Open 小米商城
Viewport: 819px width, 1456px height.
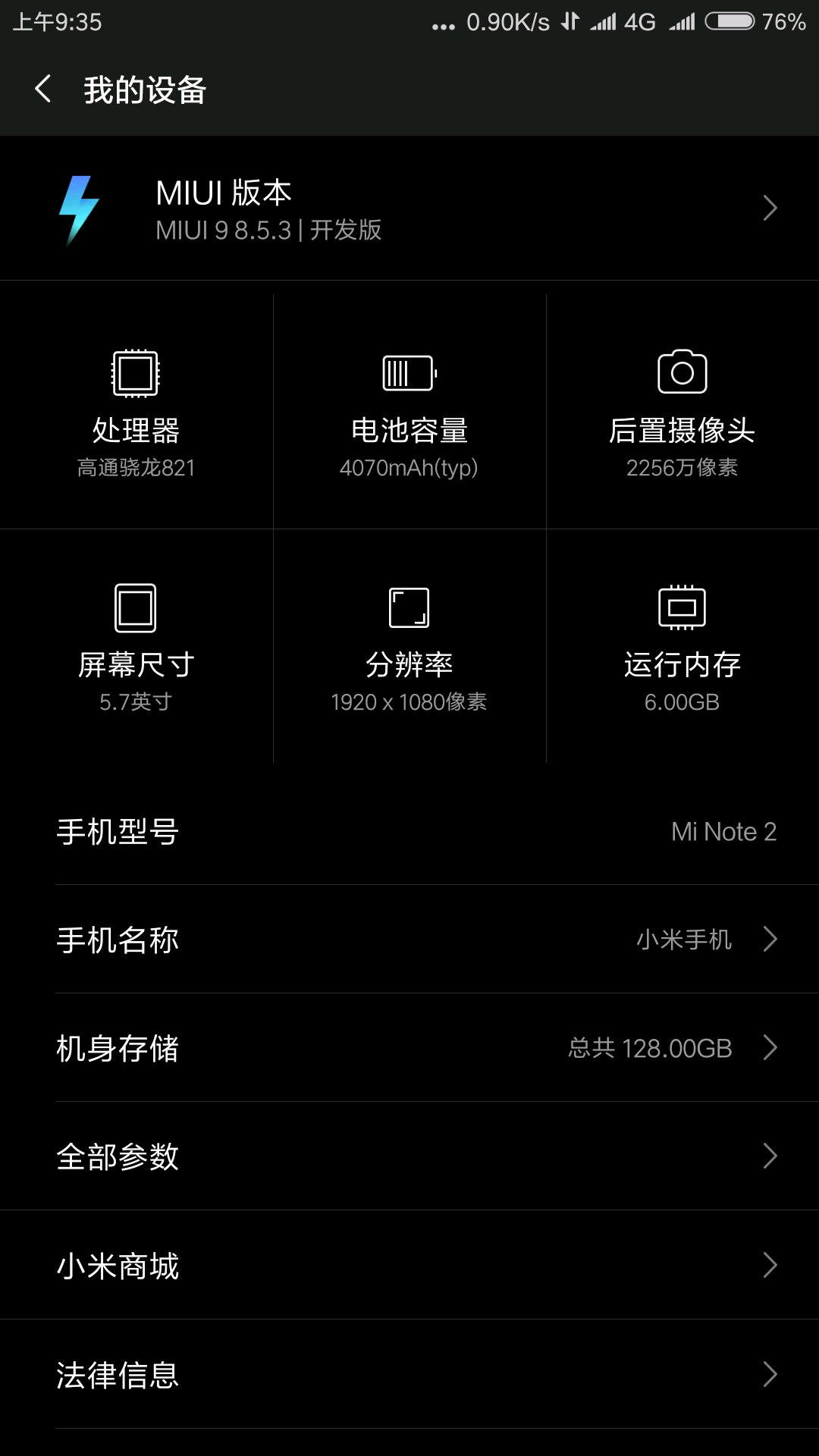(409, 1265)
